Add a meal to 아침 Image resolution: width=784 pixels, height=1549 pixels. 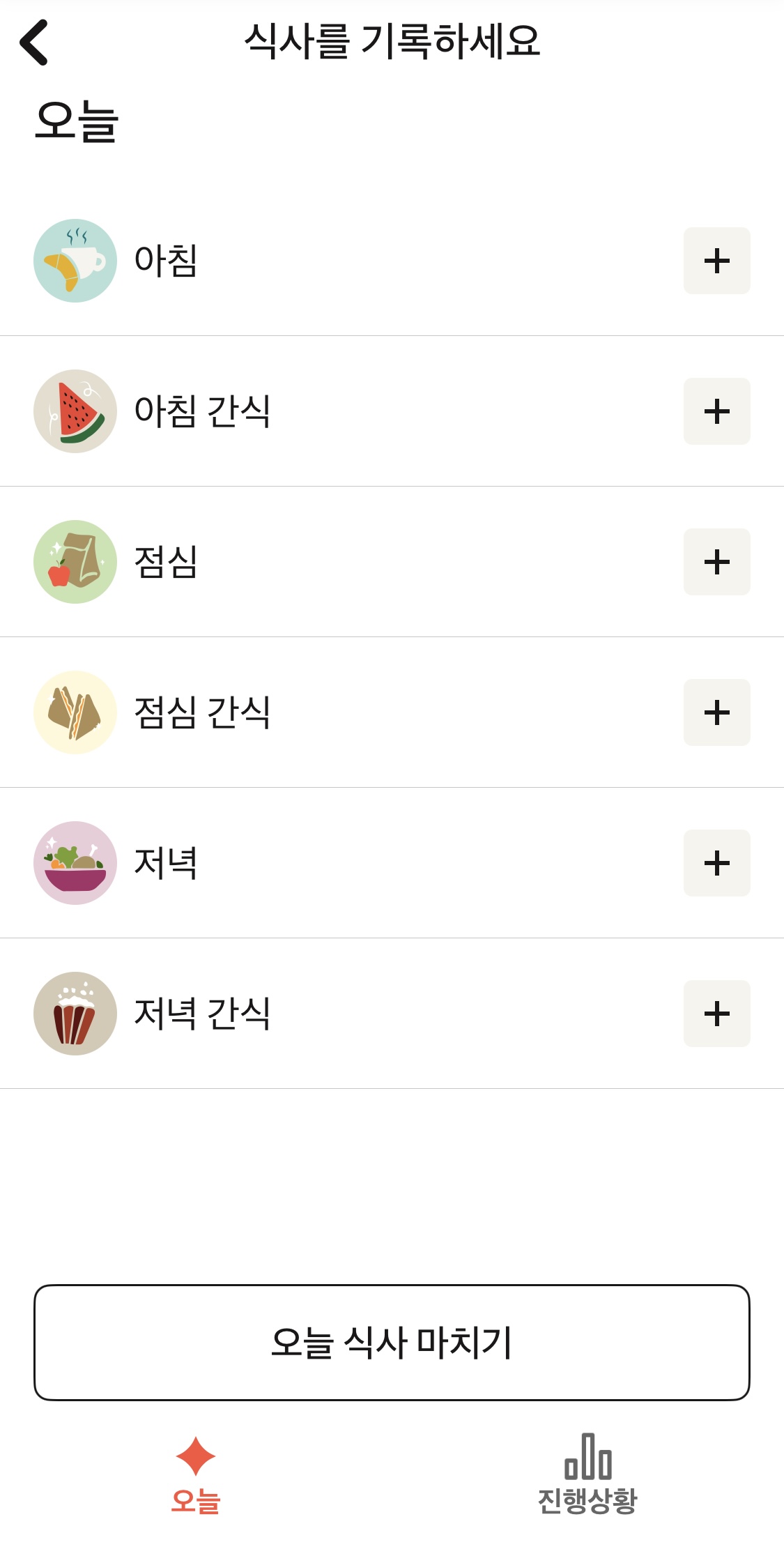pos(716,261)
